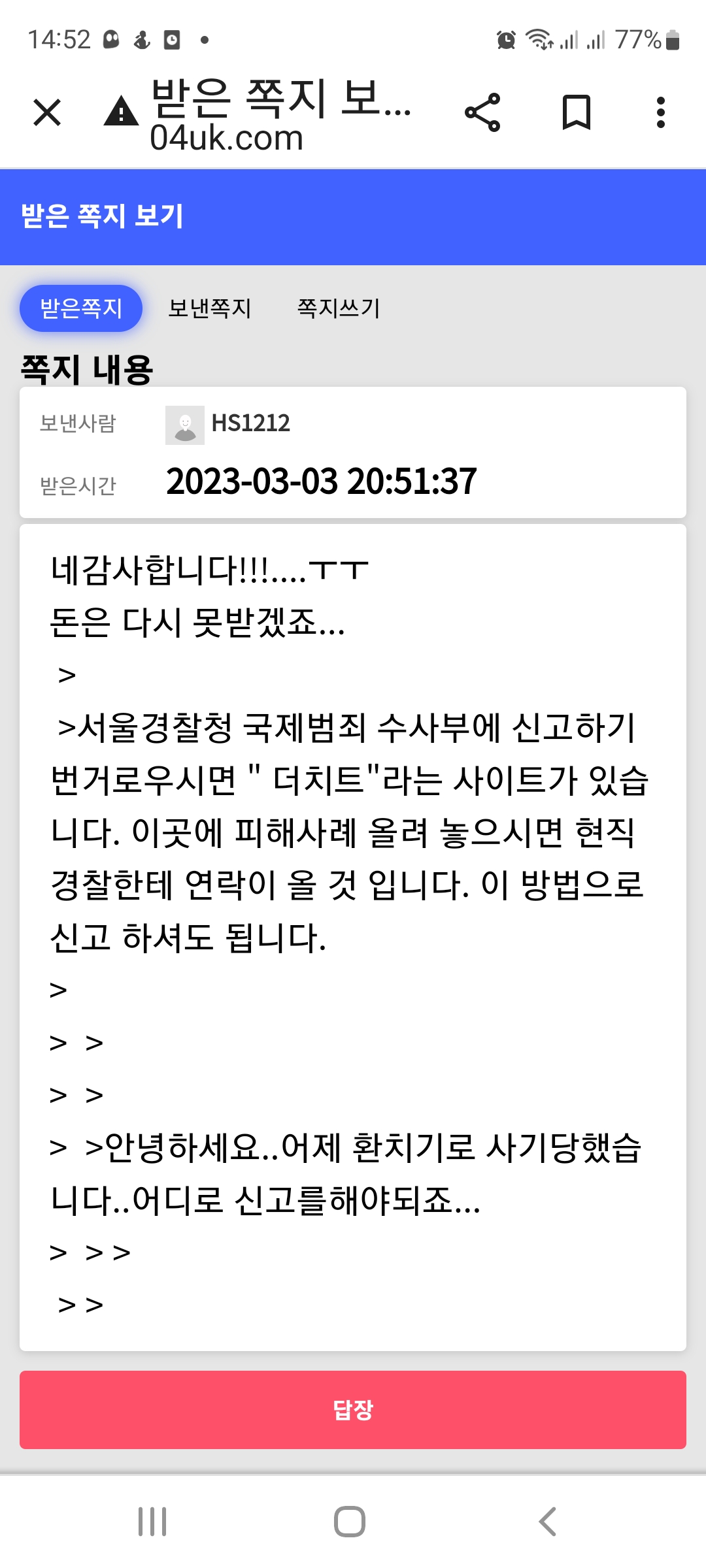Open the browser overflow menu
This screenshot has height=1568, width=706.
pos(661,112)
